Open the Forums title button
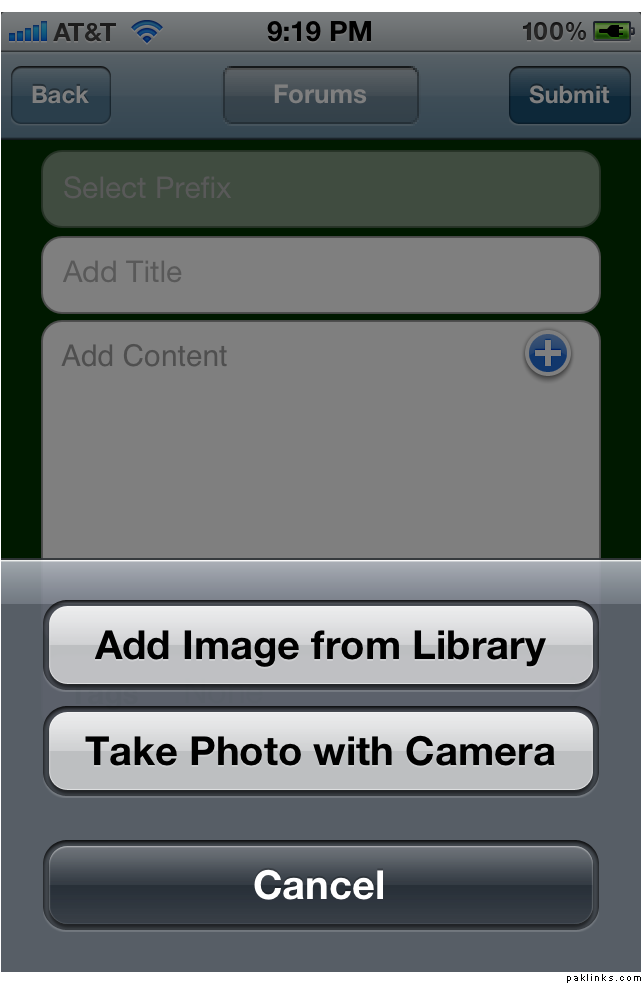The image size is (642, 984). coord(320,95)
